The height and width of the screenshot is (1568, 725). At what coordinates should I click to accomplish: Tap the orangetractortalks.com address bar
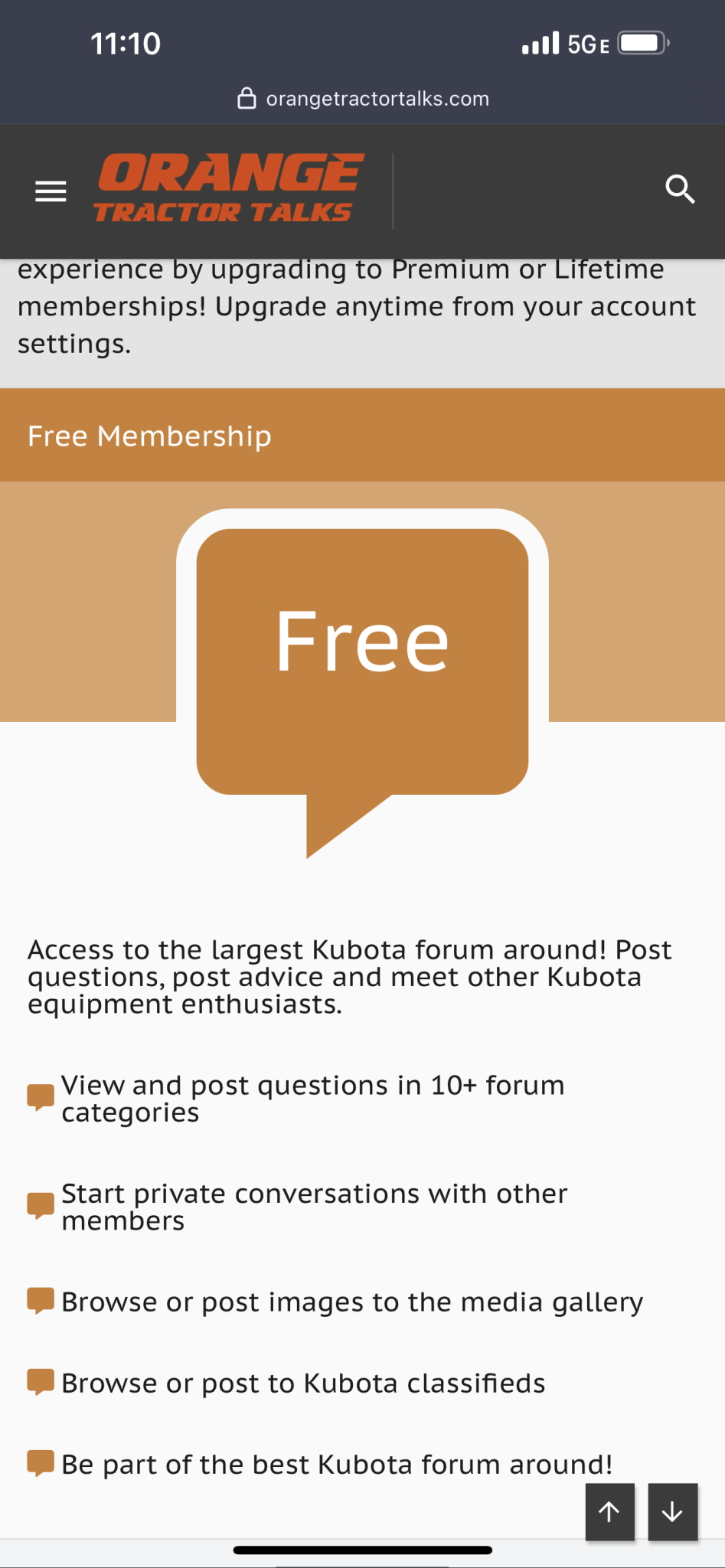pyautogui.click(x=363, y=99)
